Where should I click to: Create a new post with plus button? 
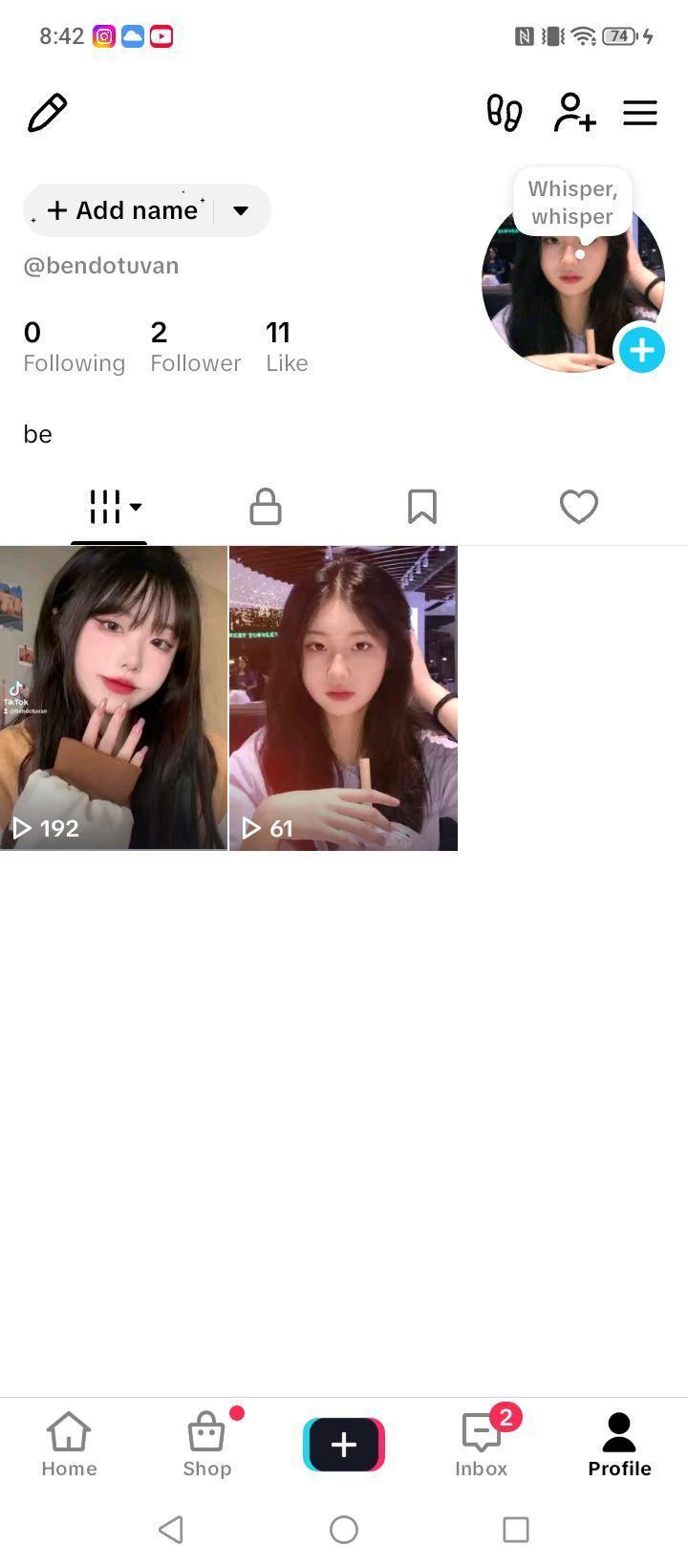[x=344, y=1444]
